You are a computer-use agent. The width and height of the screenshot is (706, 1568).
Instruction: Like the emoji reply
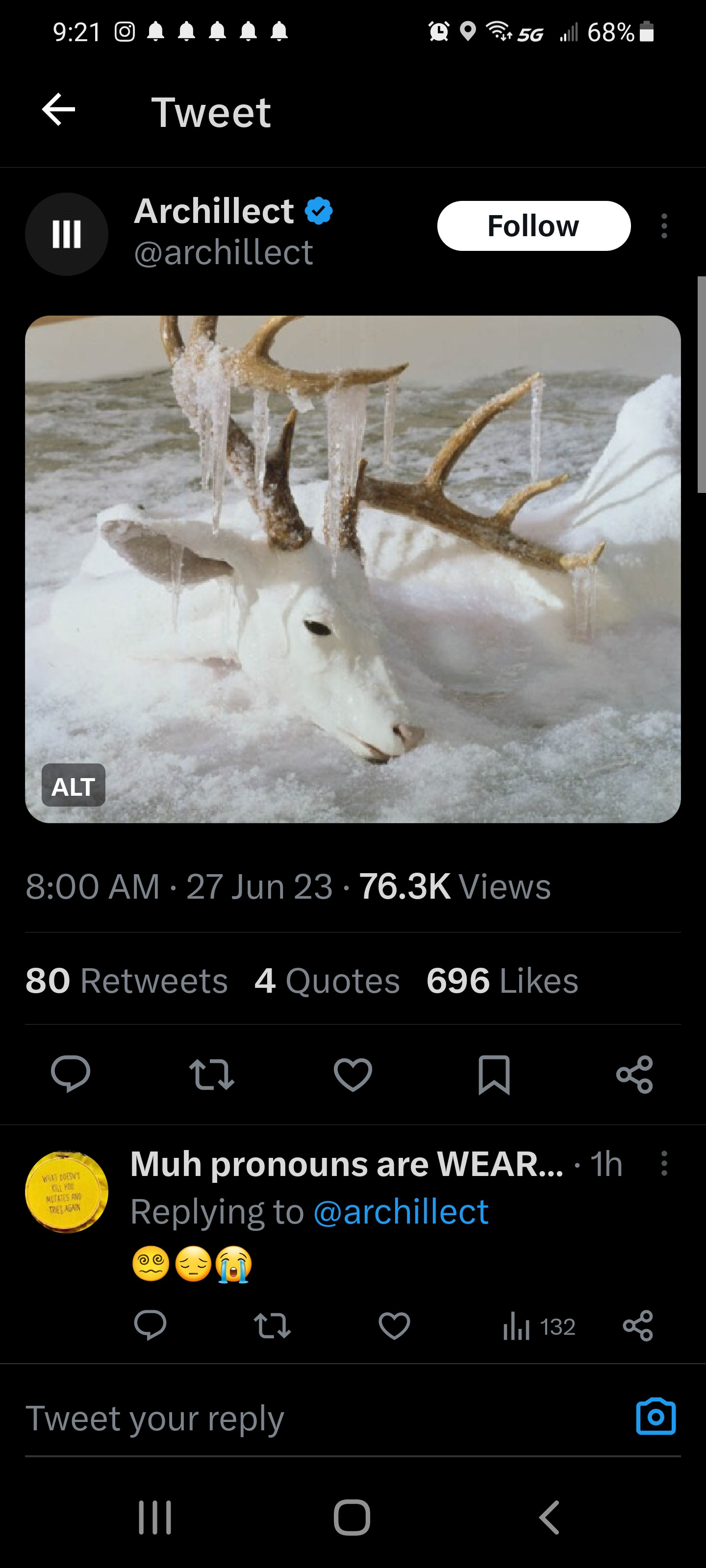click(x=394, y=1326)
